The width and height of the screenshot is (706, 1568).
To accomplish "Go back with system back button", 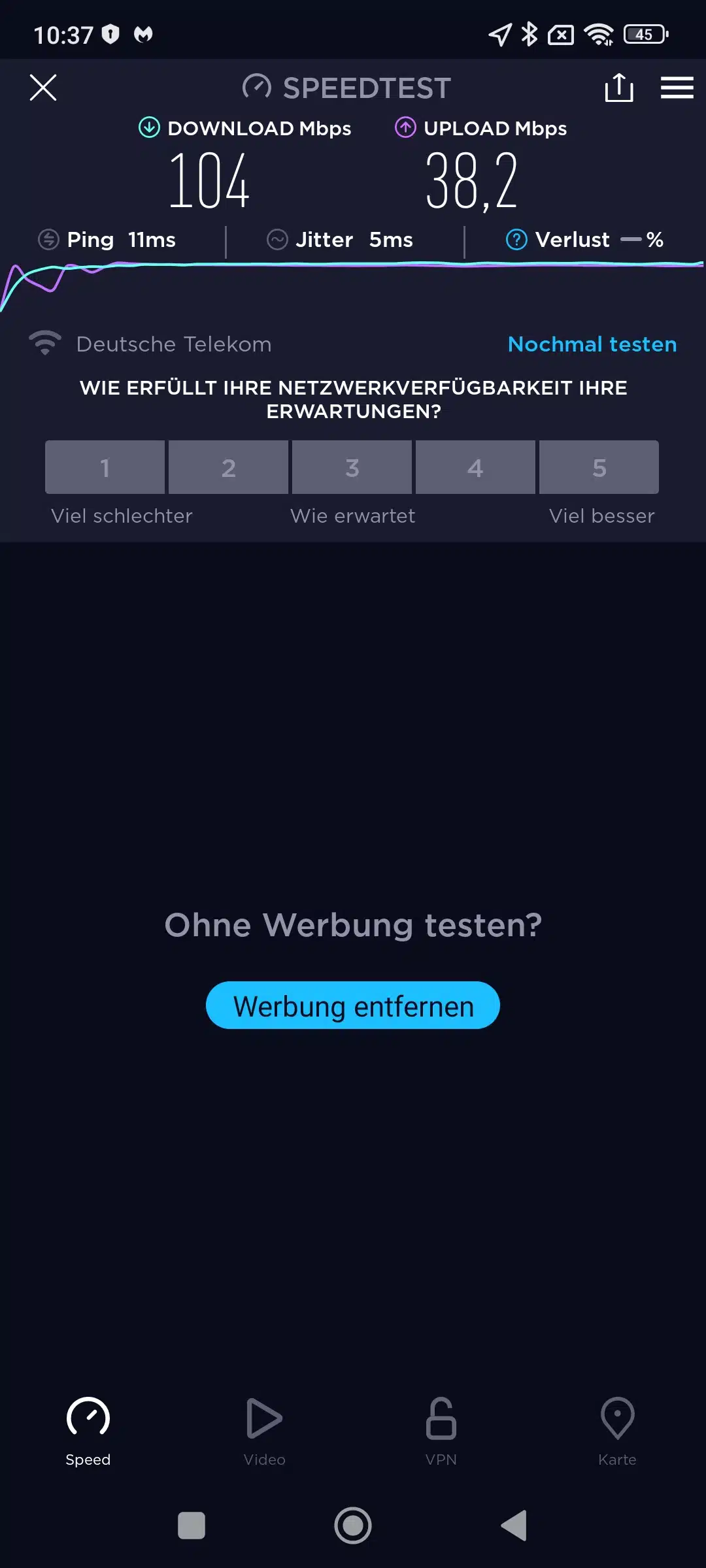I will click(x=514, y=1526).
